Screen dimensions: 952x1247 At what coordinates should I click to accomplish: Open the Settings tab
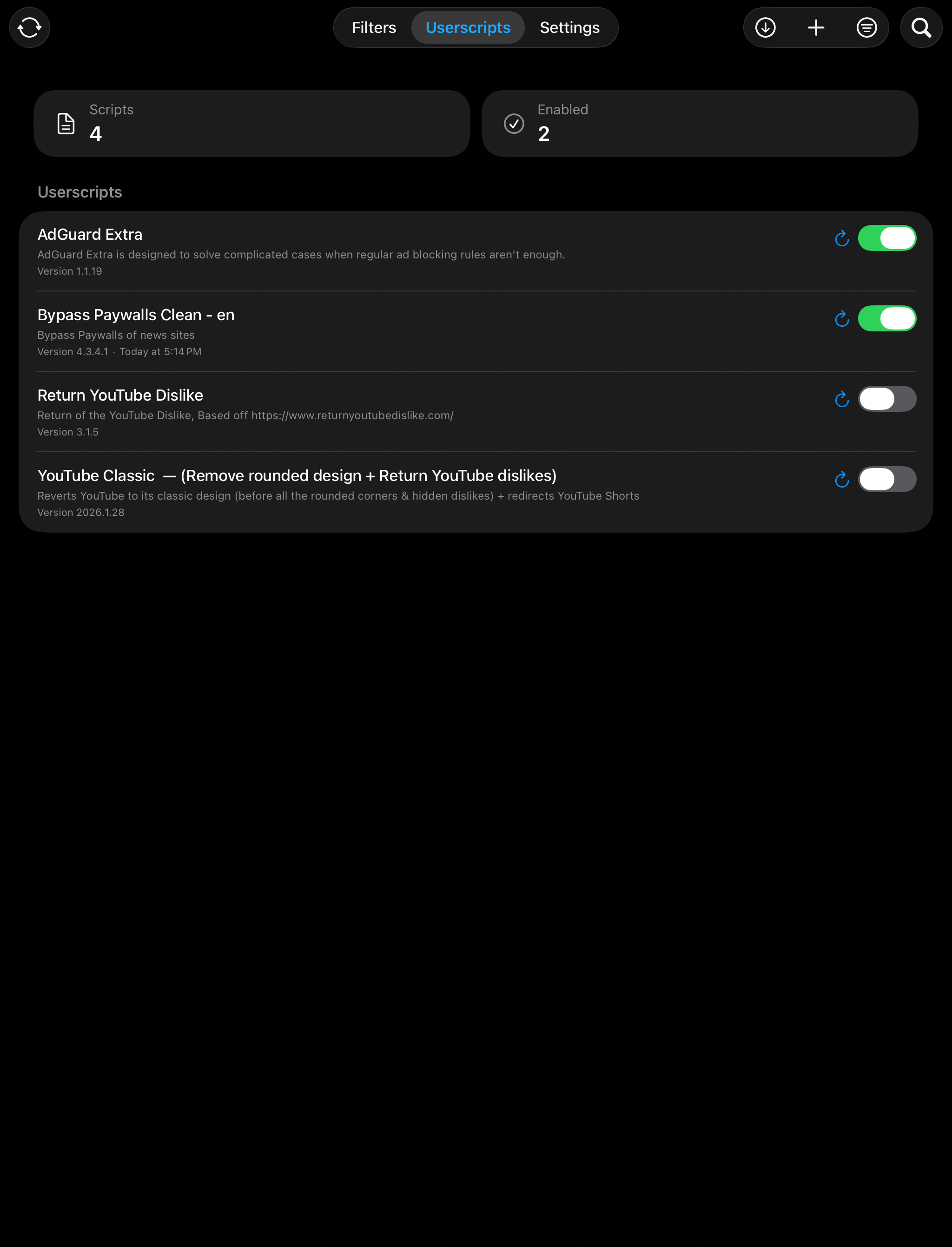click(x=569, y=27)
